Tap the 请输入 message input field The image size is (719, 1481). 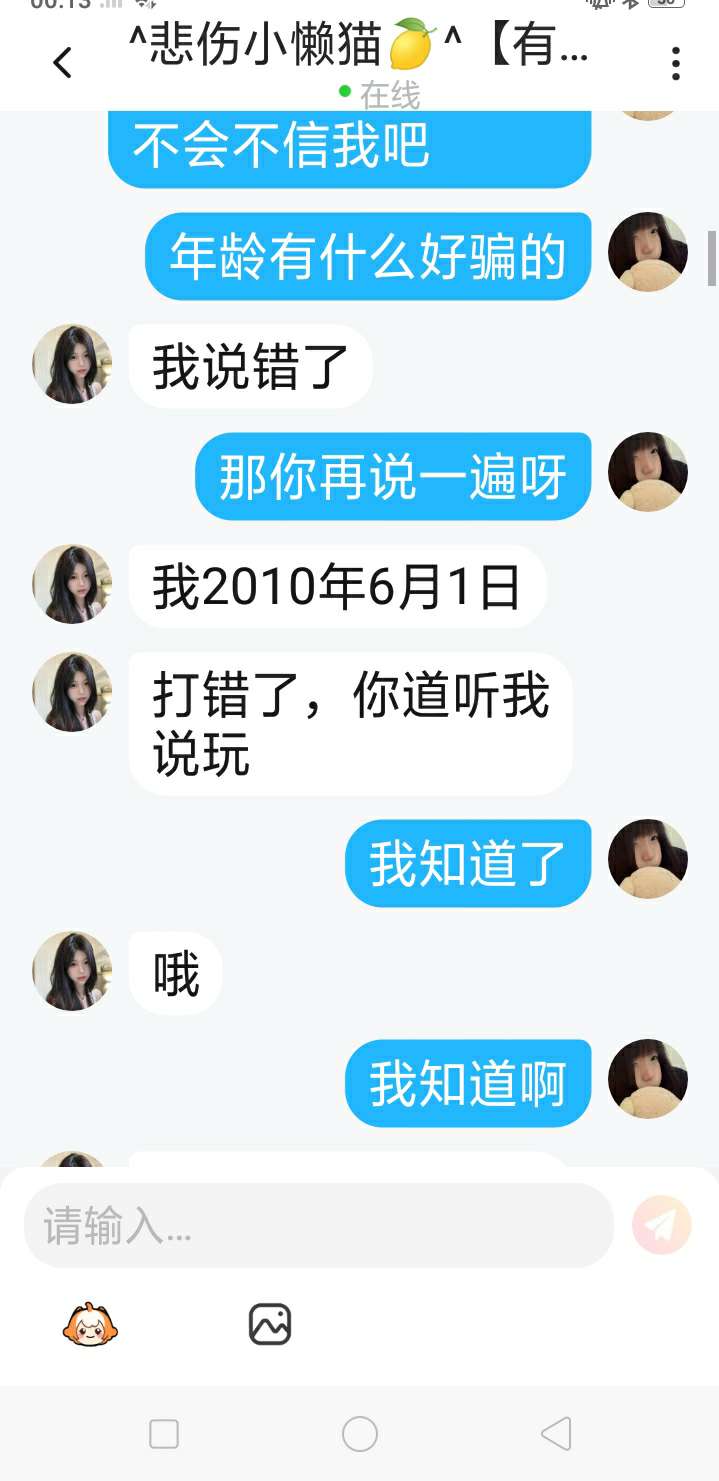pyautogui.click(x=318, y=1225)
